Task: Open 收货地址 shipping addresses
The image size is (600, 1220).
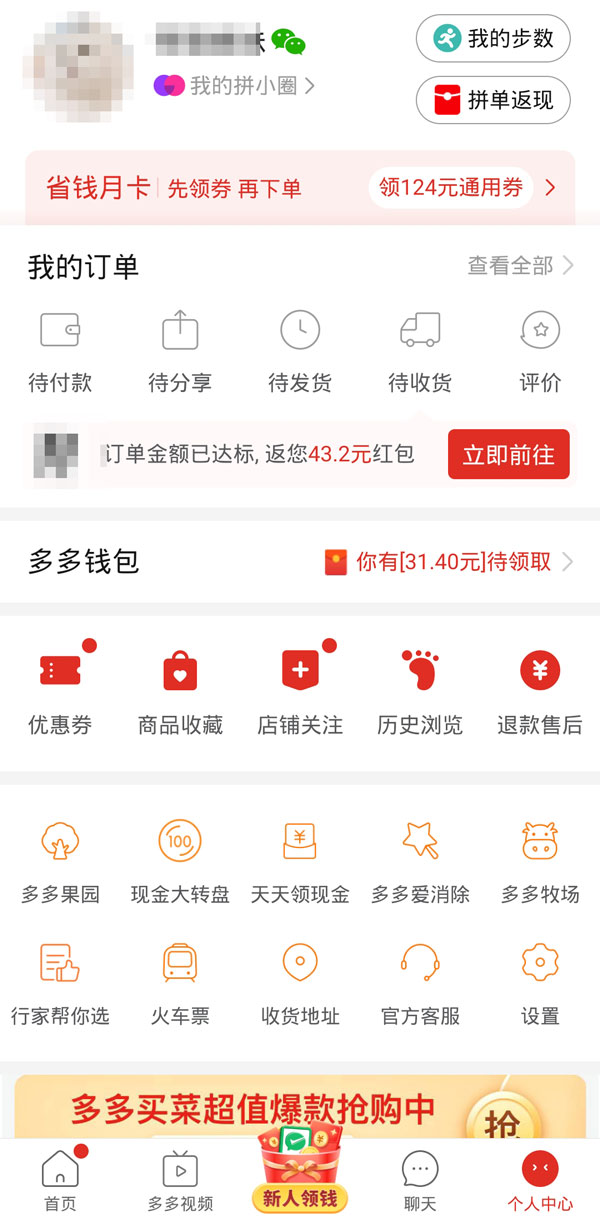Action: [300, 983]
